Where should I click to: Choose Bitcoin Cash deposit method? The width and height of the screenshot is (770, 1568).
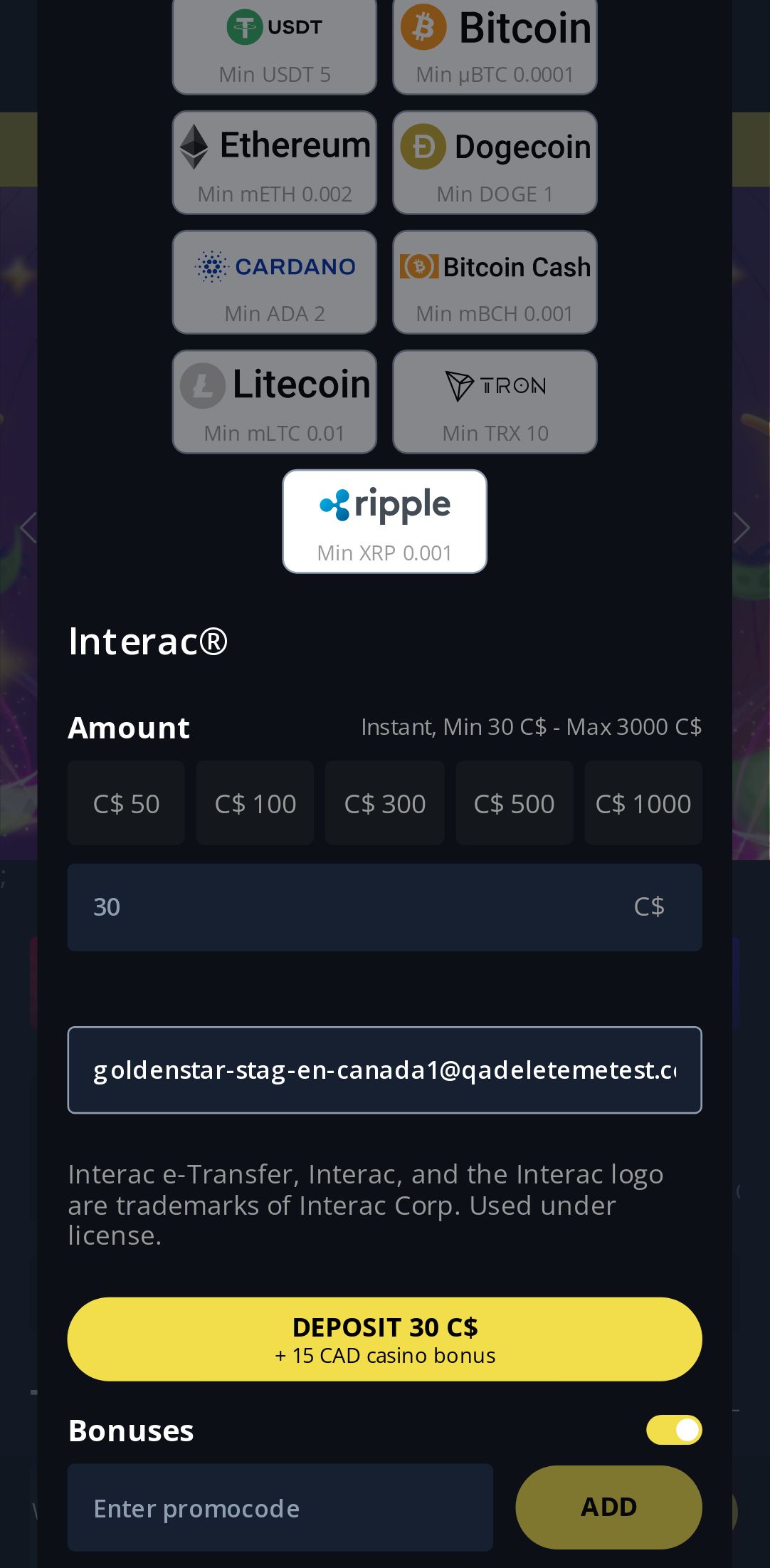click(x=495, y=282)
